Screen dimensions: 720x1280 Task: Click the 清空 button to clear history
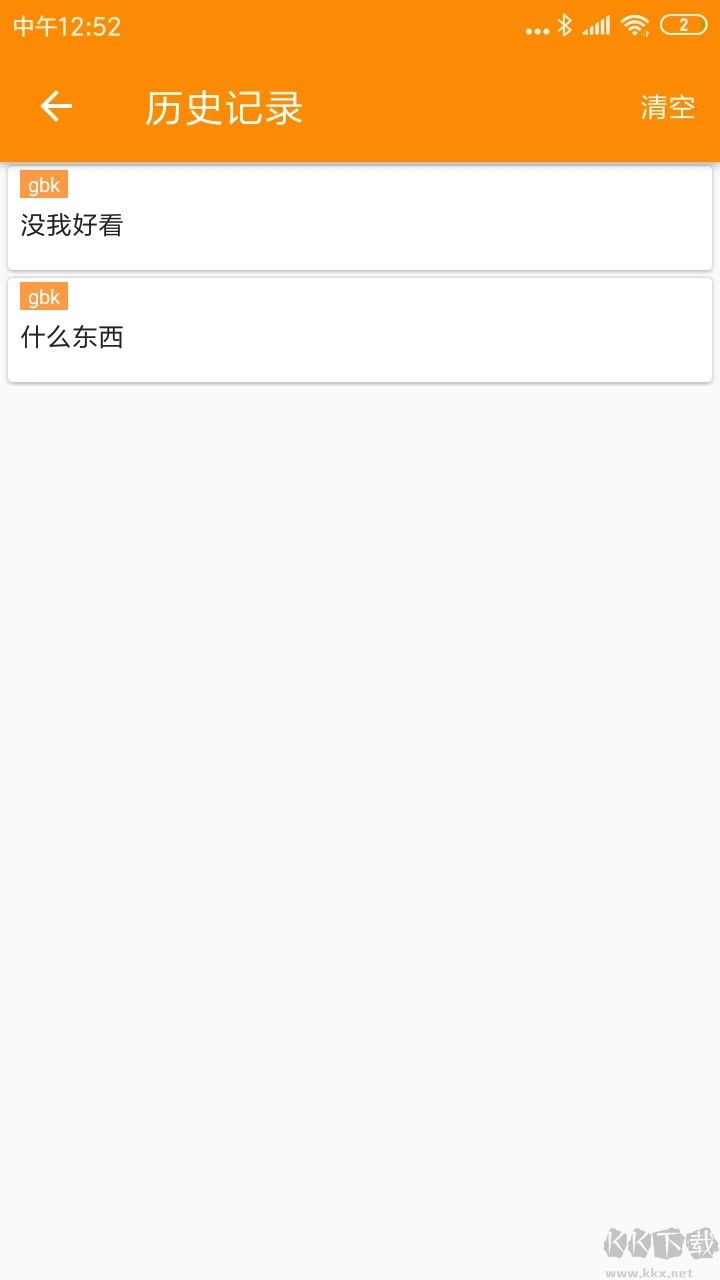(667, 106)
